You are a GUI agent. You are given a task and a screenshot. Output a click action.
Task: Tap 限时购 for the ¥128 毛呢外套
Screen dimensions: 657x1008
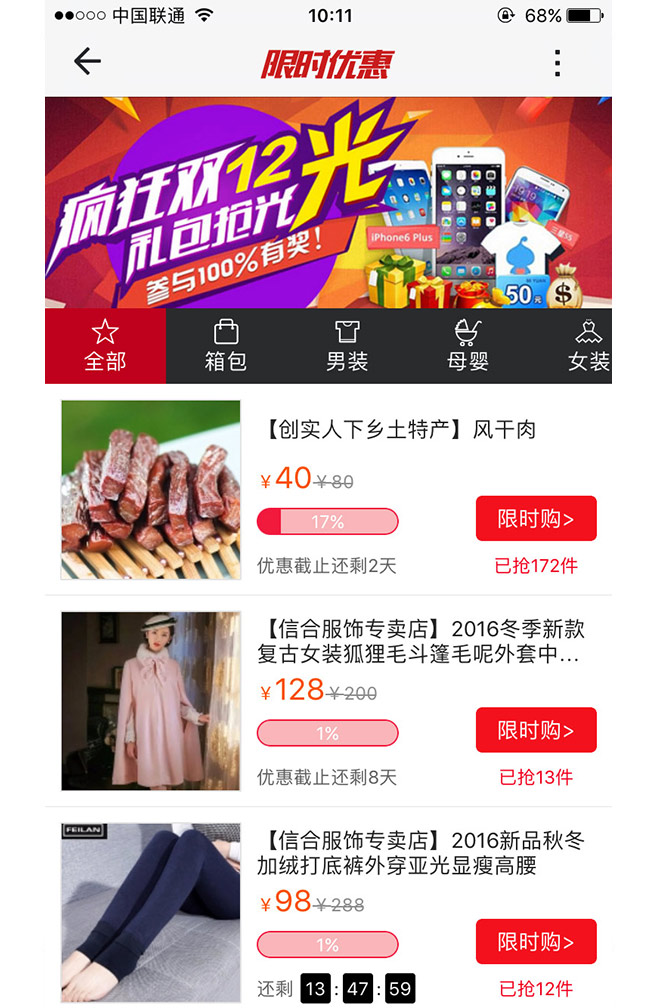536,730
